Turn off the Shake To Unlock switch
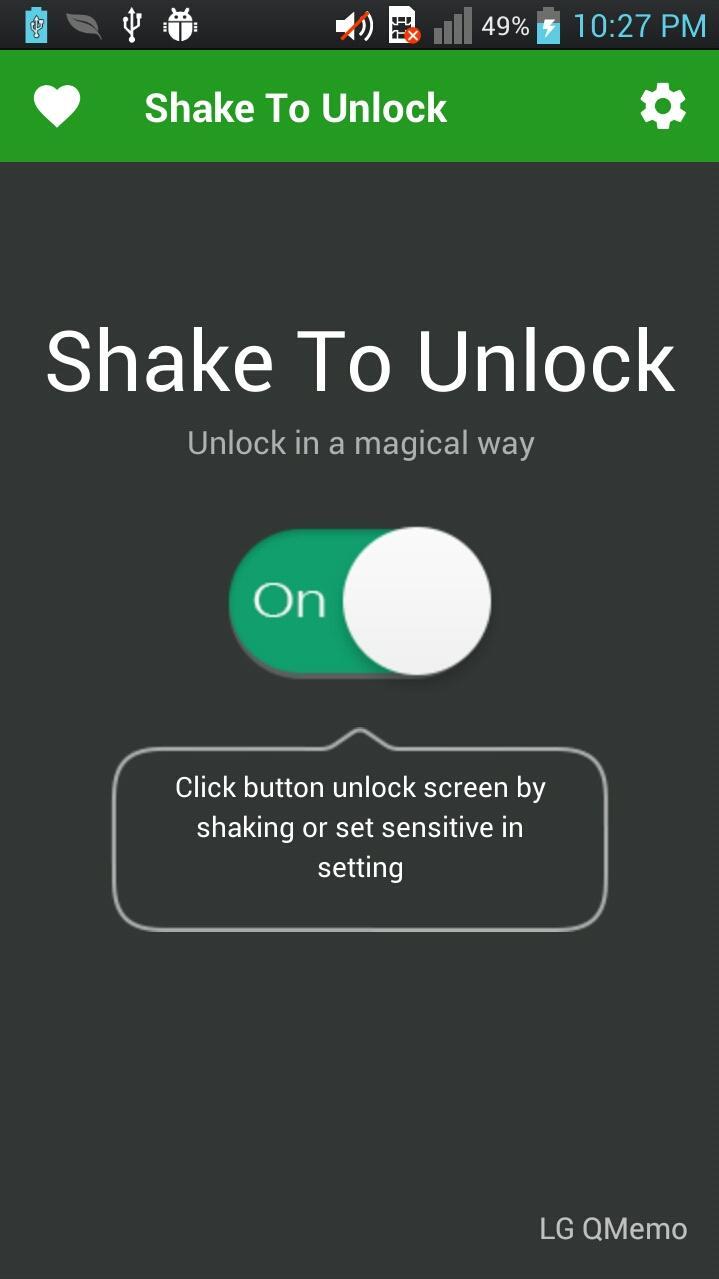This screenshot has width=719, height=1279. 361,601
